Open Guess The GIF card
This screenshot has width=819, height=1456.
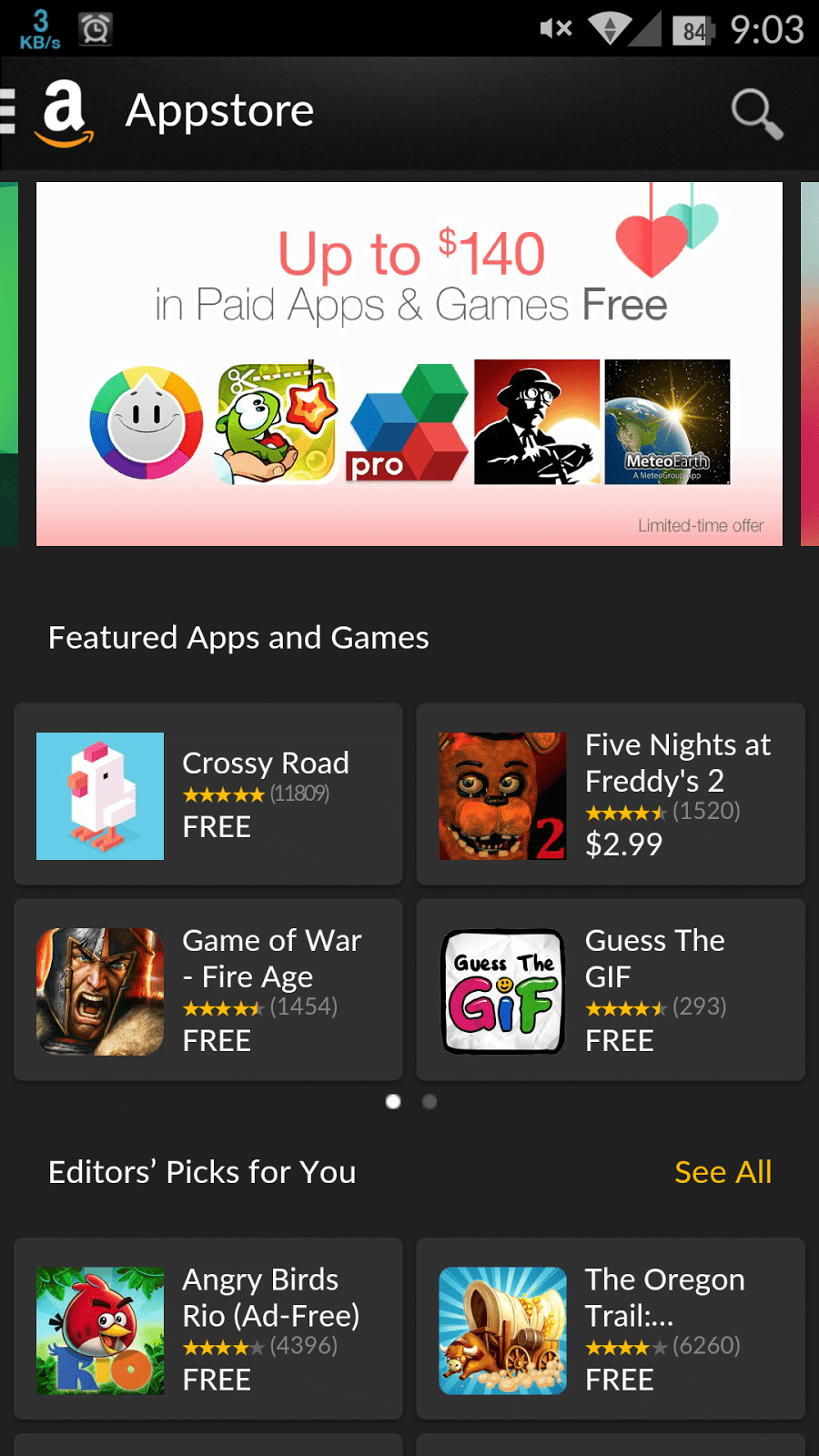[611, 990]
